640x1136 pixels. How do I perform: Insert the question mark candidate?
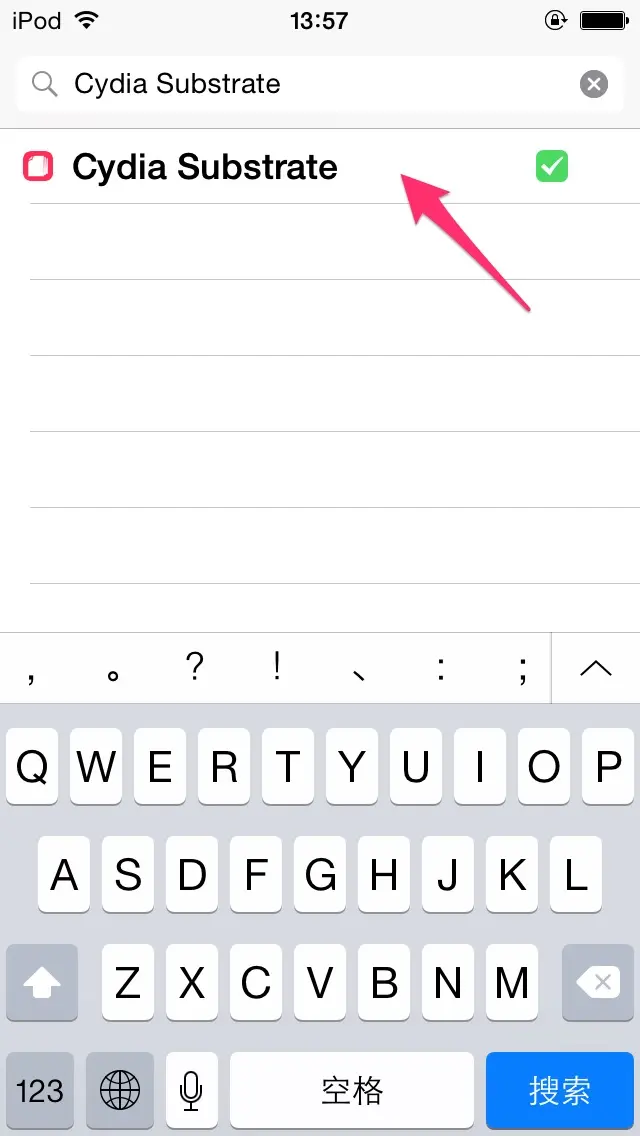point(194,667)
